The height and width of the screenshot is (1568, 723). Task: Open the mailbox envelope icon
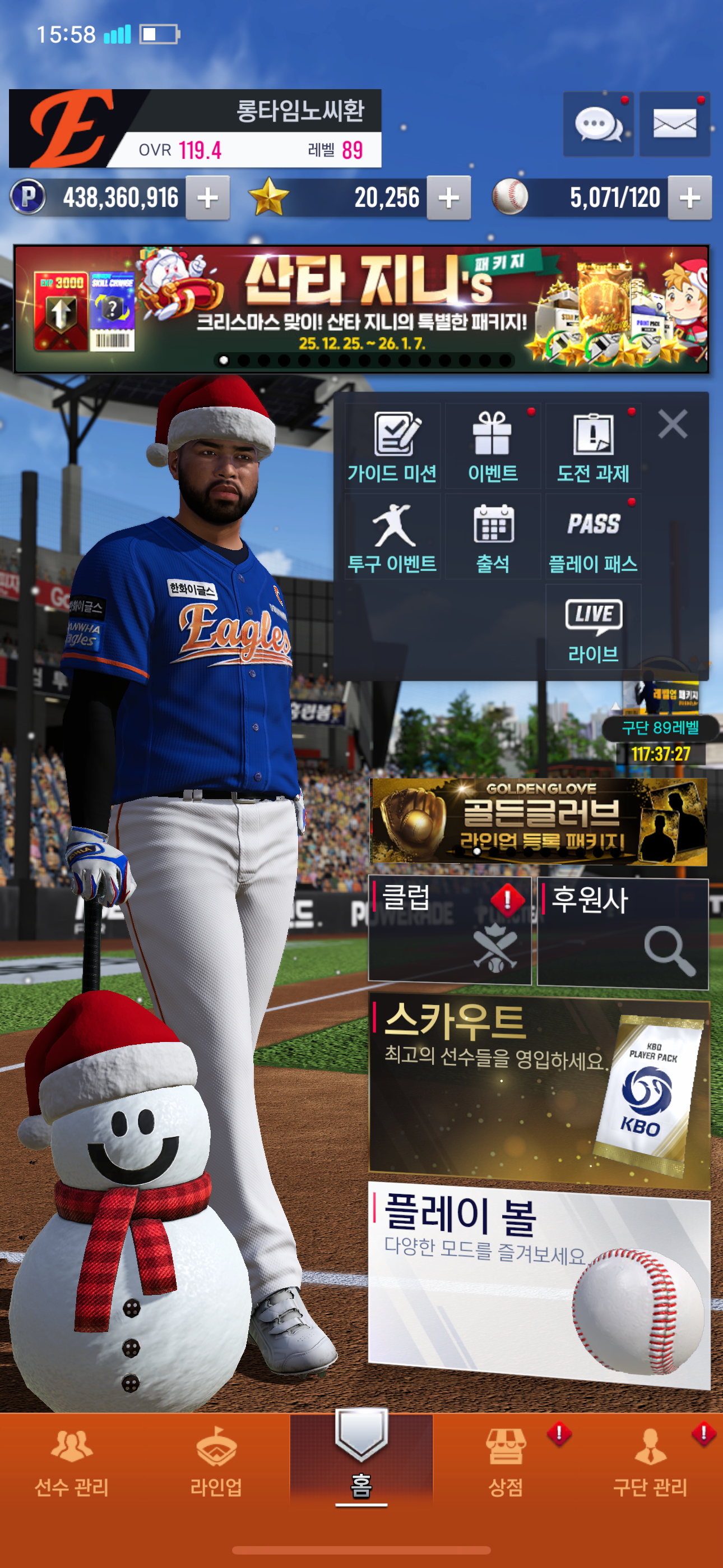(x=674, y=125)
